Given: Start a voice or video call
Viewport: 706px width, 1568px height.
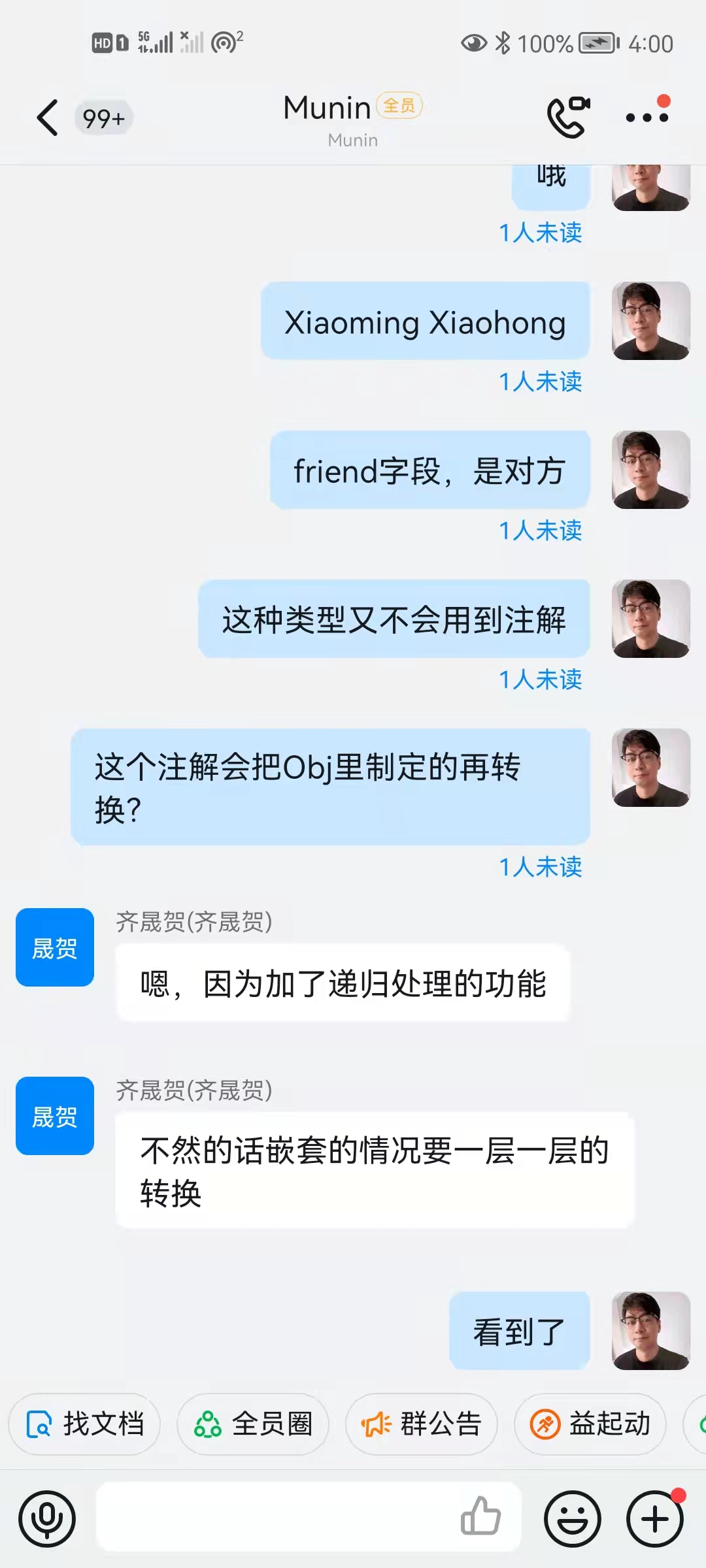Looking at the screenshot, I should (567, 117).
